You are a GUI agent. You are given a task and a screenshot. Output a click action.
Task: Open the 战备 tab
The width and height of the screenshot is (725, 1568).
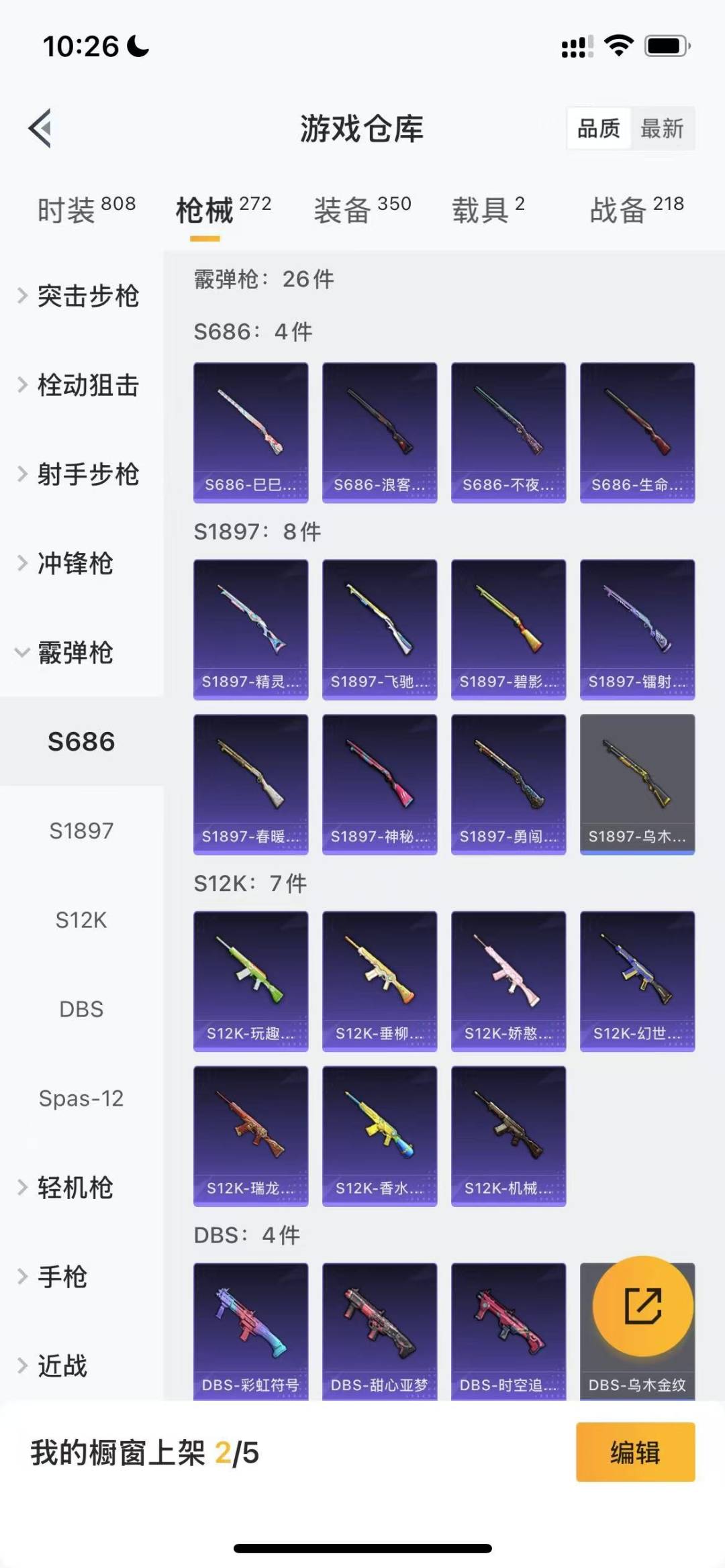(x=636, y=210)
